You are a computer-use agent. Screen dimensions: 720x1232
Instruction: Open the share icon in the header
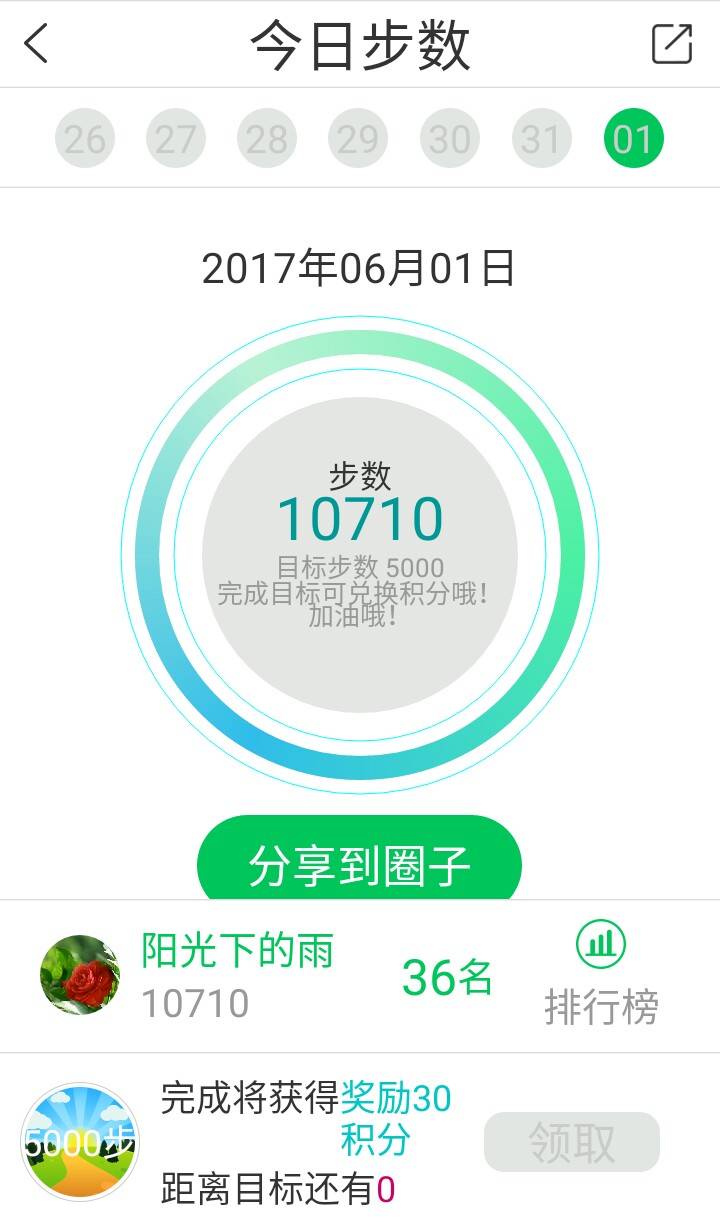point(672,44)
